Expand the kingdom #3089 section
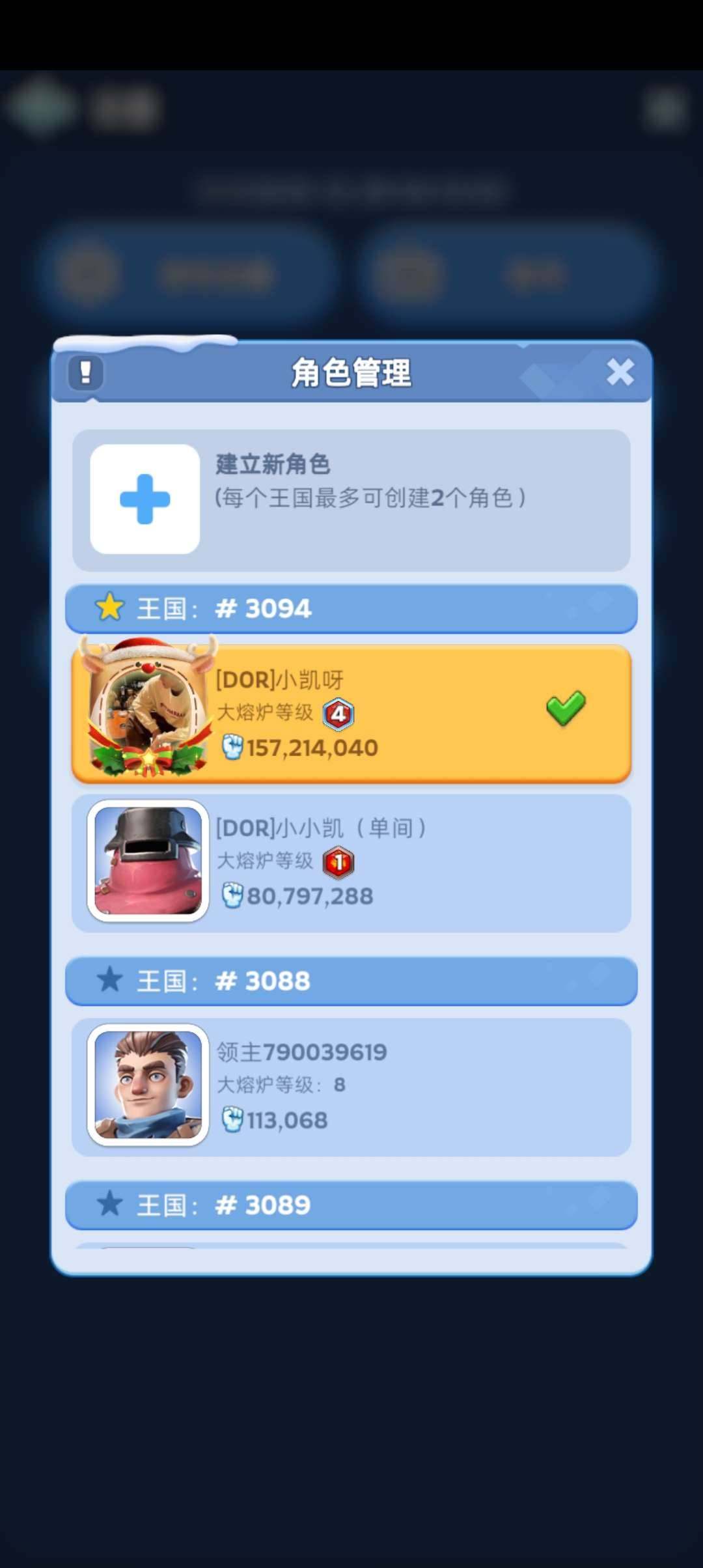 [x=351, y=1203]
